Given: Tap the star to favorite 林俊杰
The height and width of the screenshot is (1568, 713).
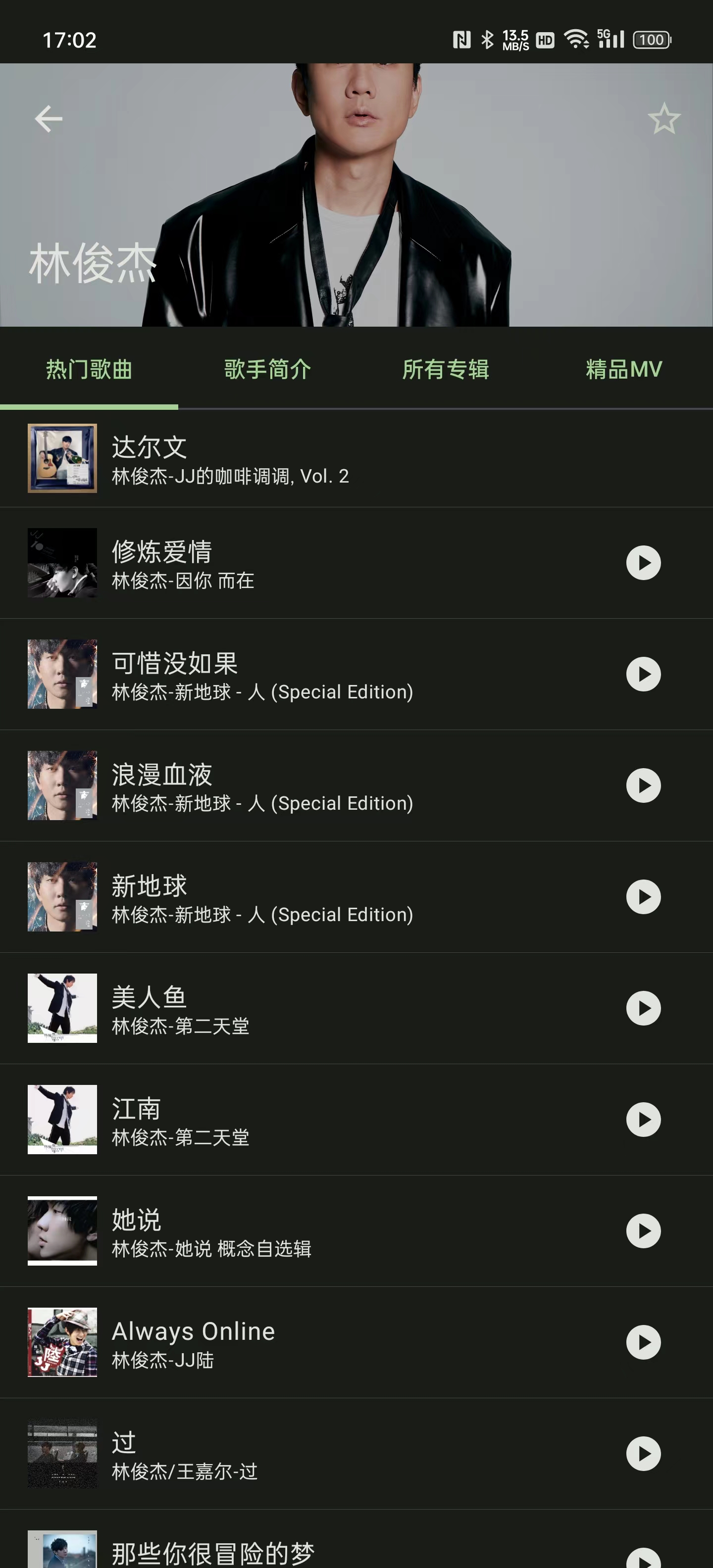Looking at the screenshot, I should coord(665,118).
